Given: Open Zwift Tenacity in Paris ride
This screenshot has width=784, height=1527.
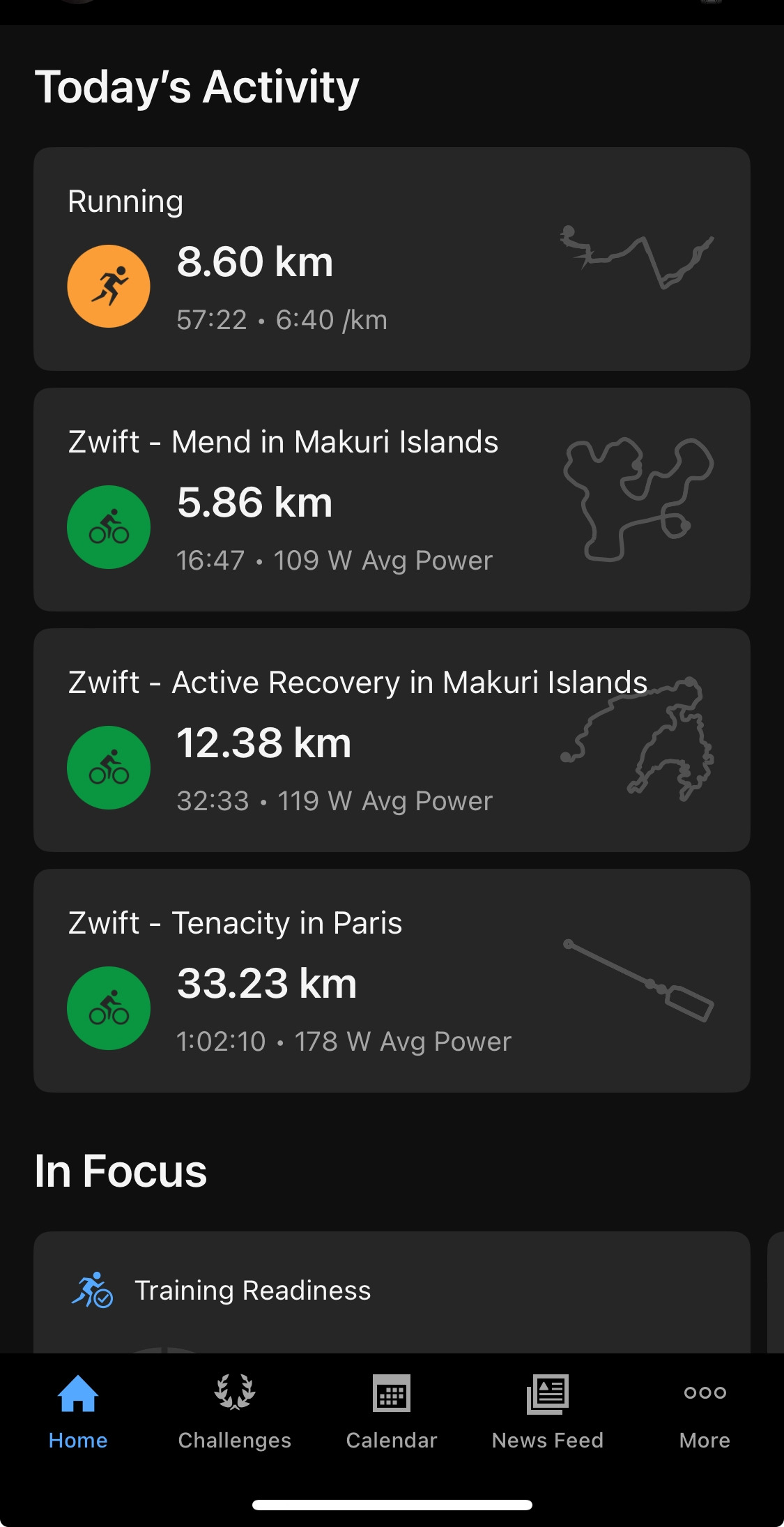Looking at the screenshot, I should 392,980.
